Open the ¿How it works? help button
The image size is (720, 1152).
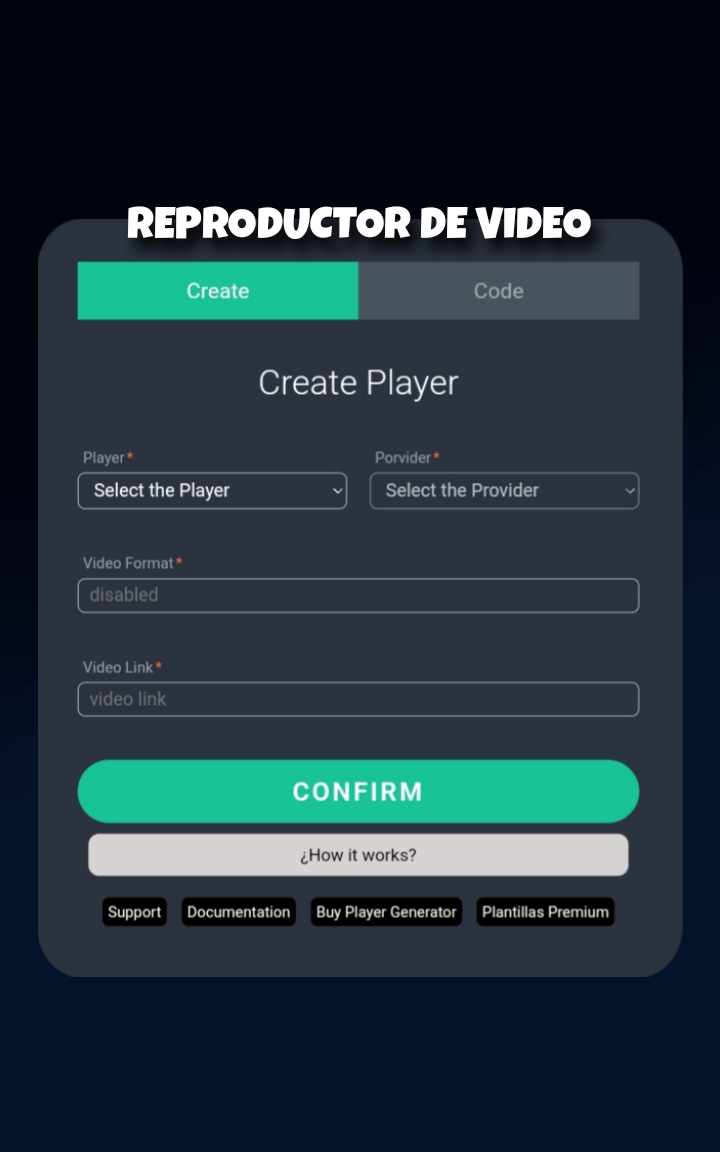pos(358,855)
